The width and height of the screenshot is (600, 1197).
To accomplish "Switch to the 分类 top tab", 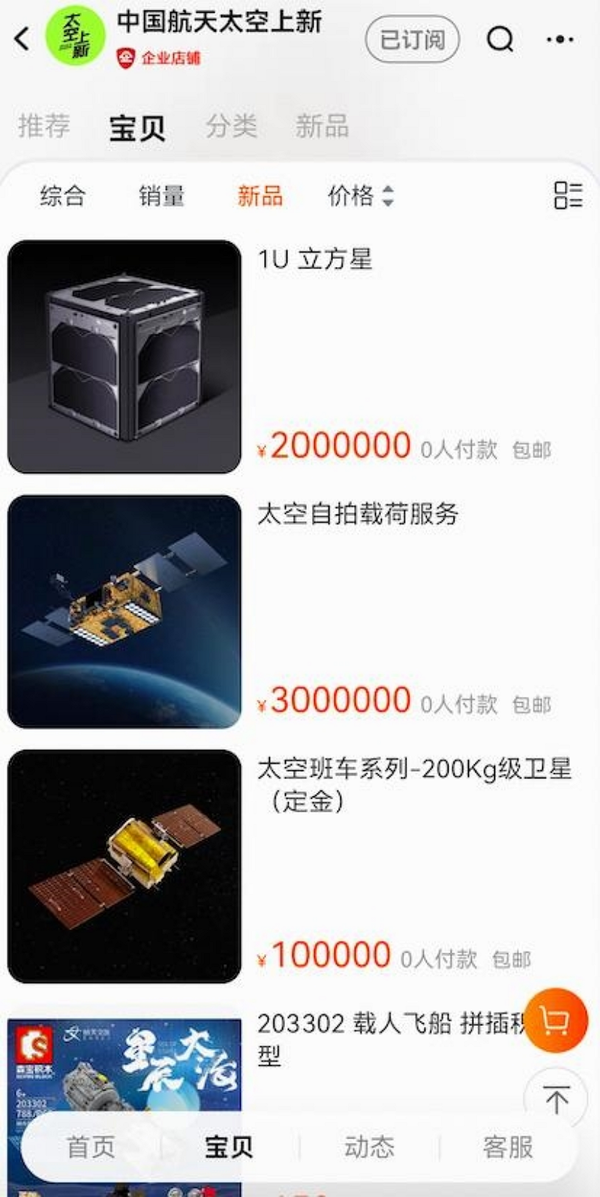I will pos(232,126).
